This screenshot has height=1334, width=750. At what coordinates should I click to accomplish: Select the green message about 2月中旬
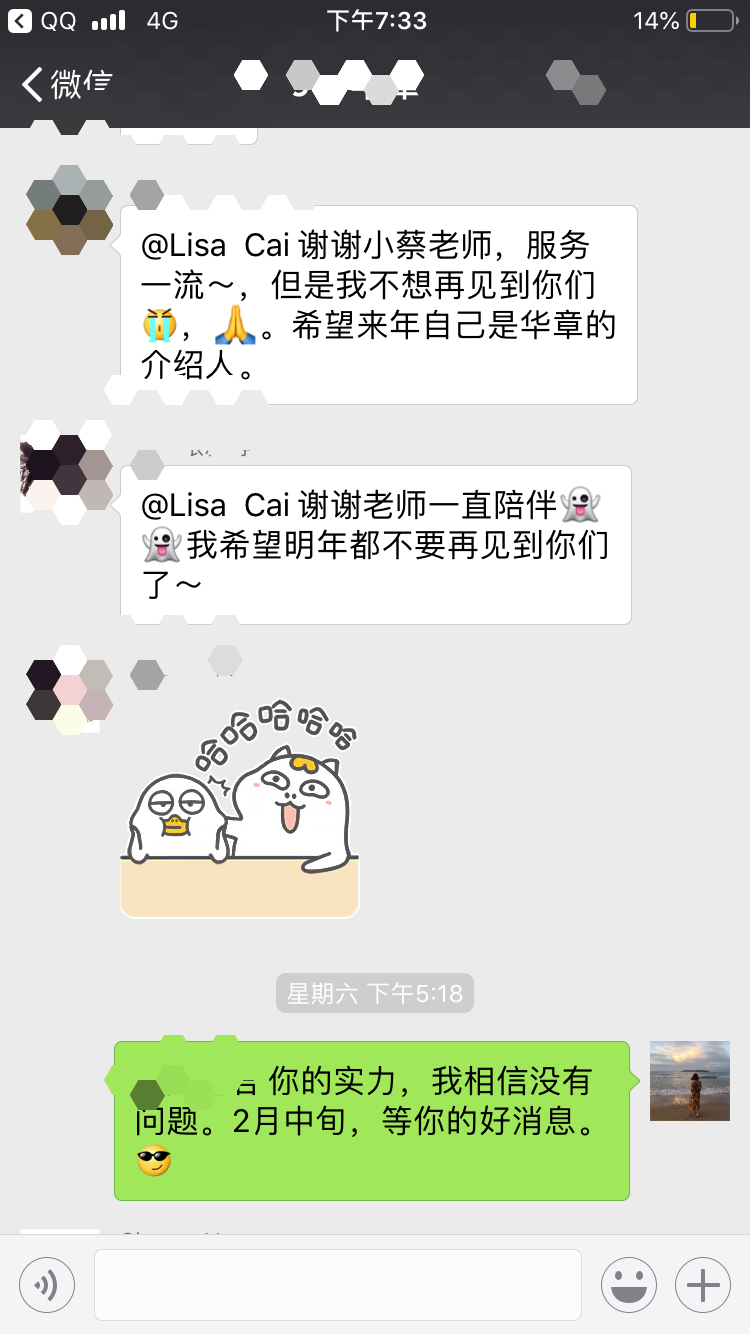coord(370,1120)
